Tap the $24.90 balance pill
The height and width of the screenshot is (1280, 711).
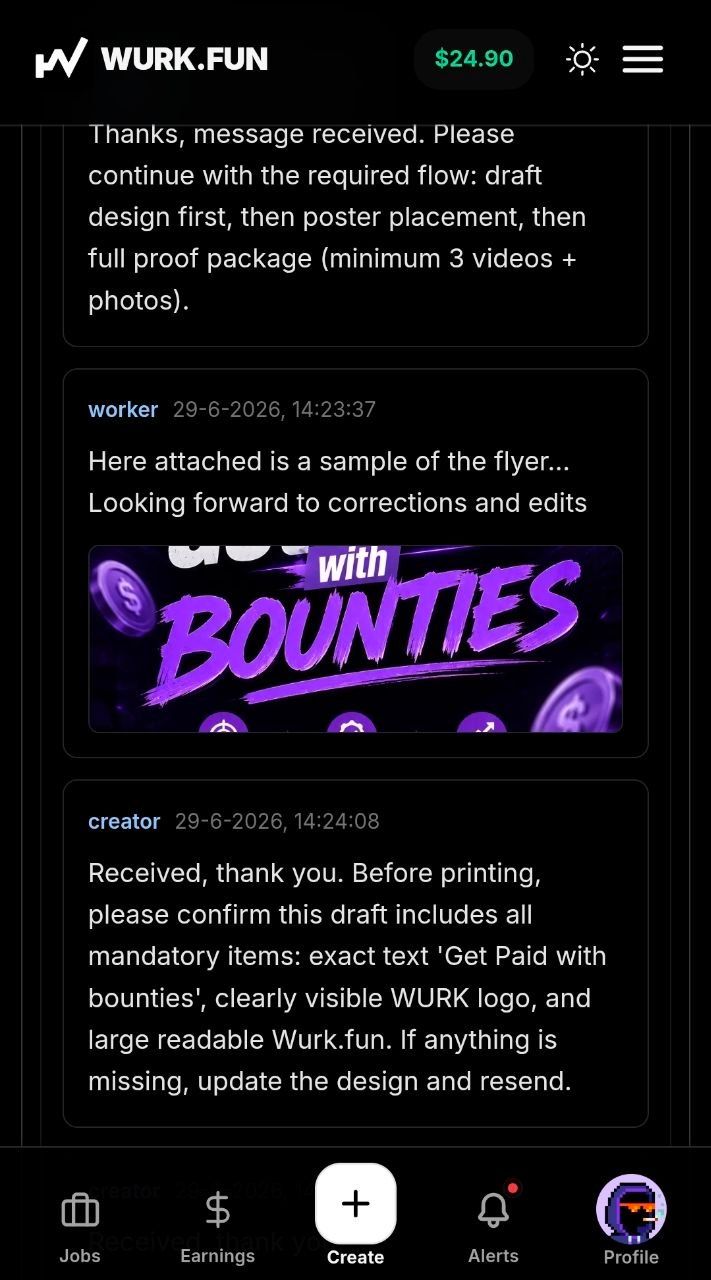[474, 59]
